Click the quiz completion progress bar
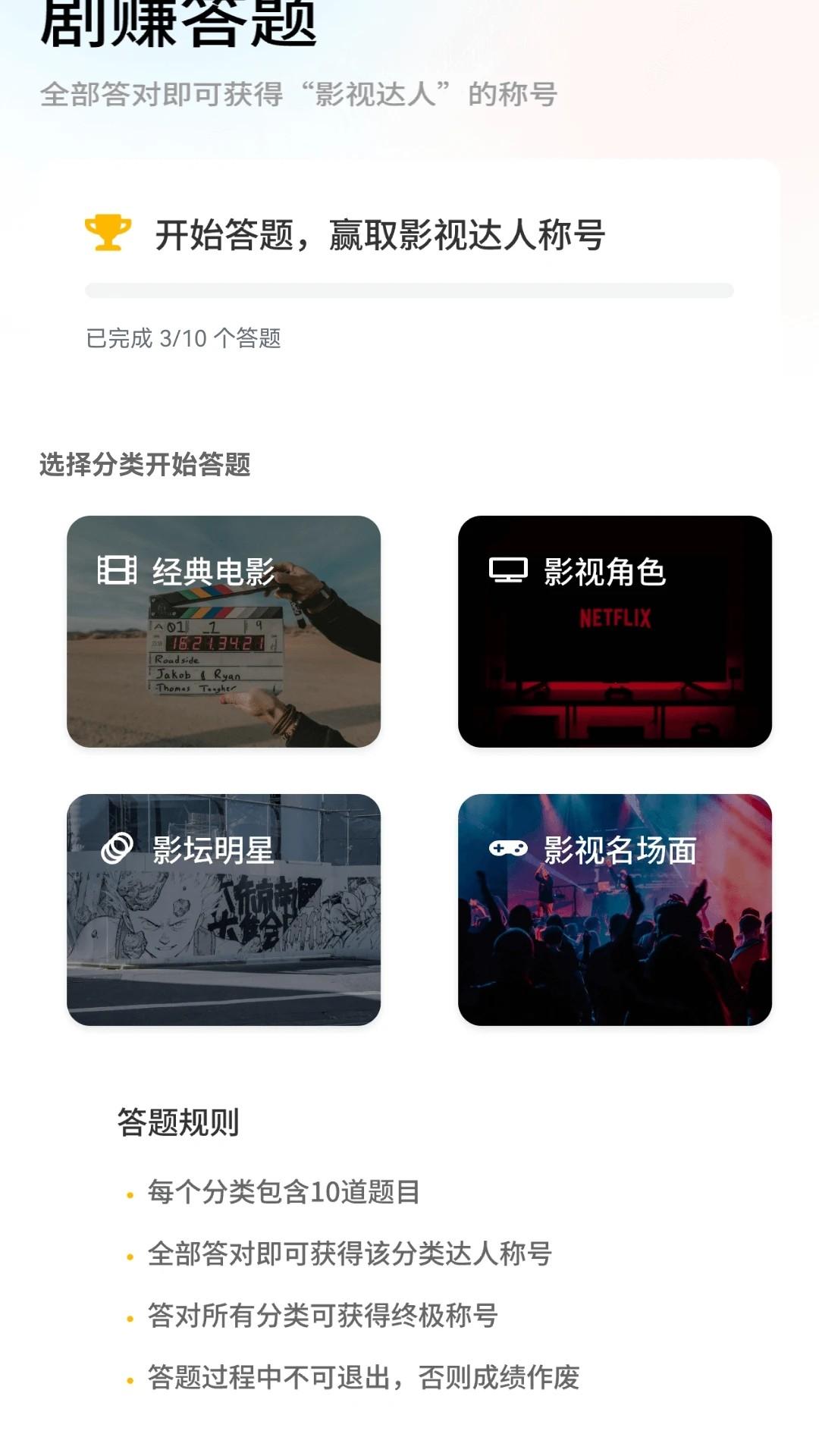The width and height of the screenshot is (819, 1456). [x=409, y=289]
